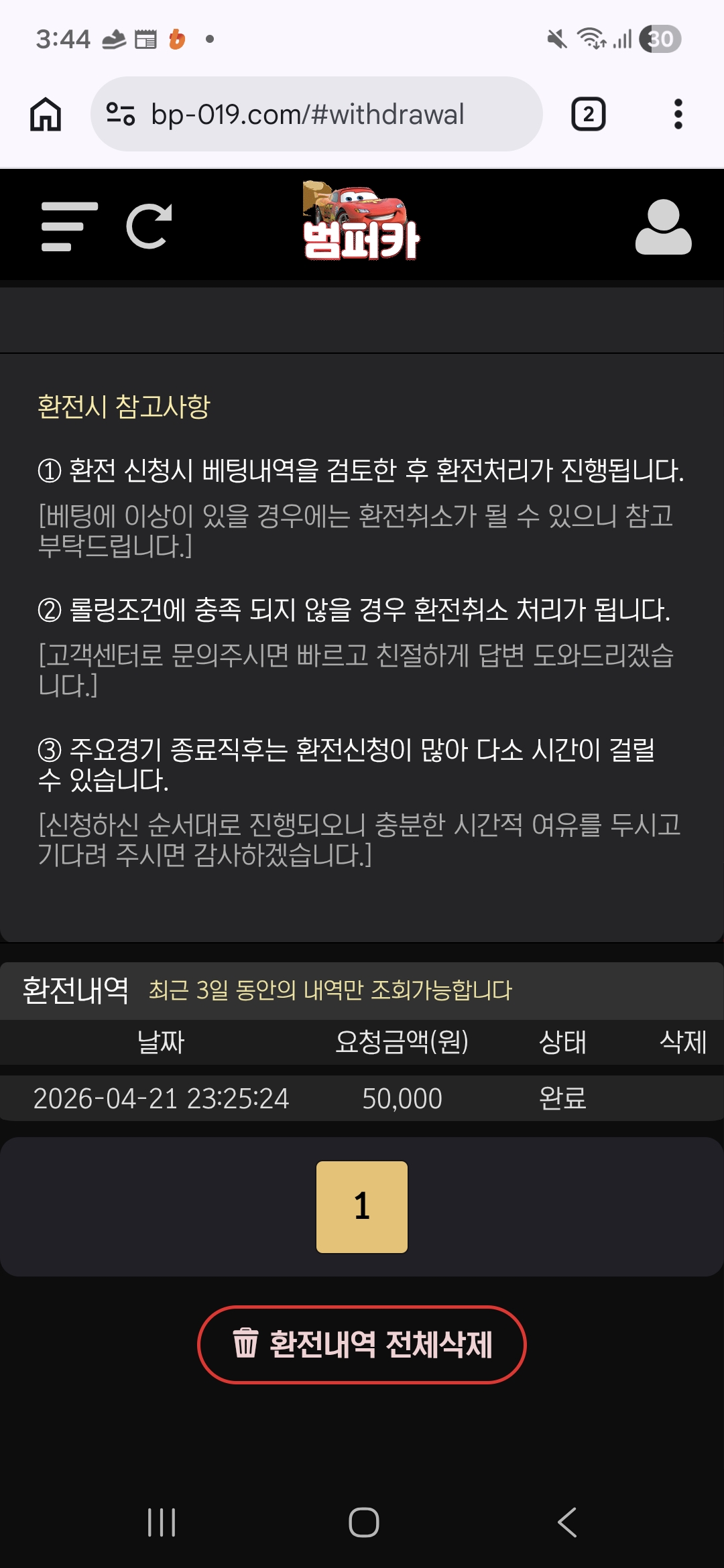
Task: Tap the 범퍼카 logo to go home
Action: coord(361,222)
